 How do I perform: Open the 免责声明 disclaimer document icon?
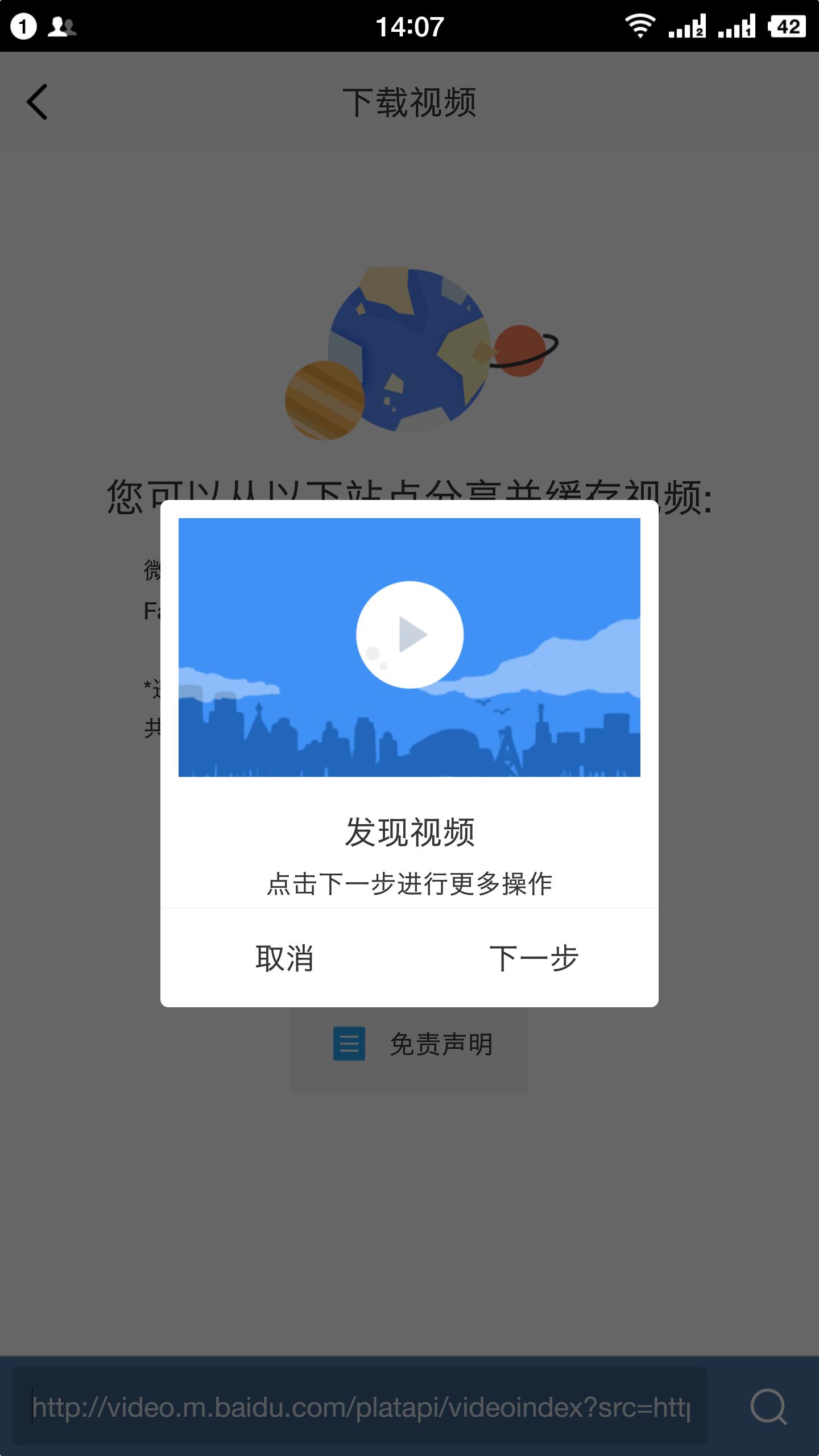[x=349, y=1044]
